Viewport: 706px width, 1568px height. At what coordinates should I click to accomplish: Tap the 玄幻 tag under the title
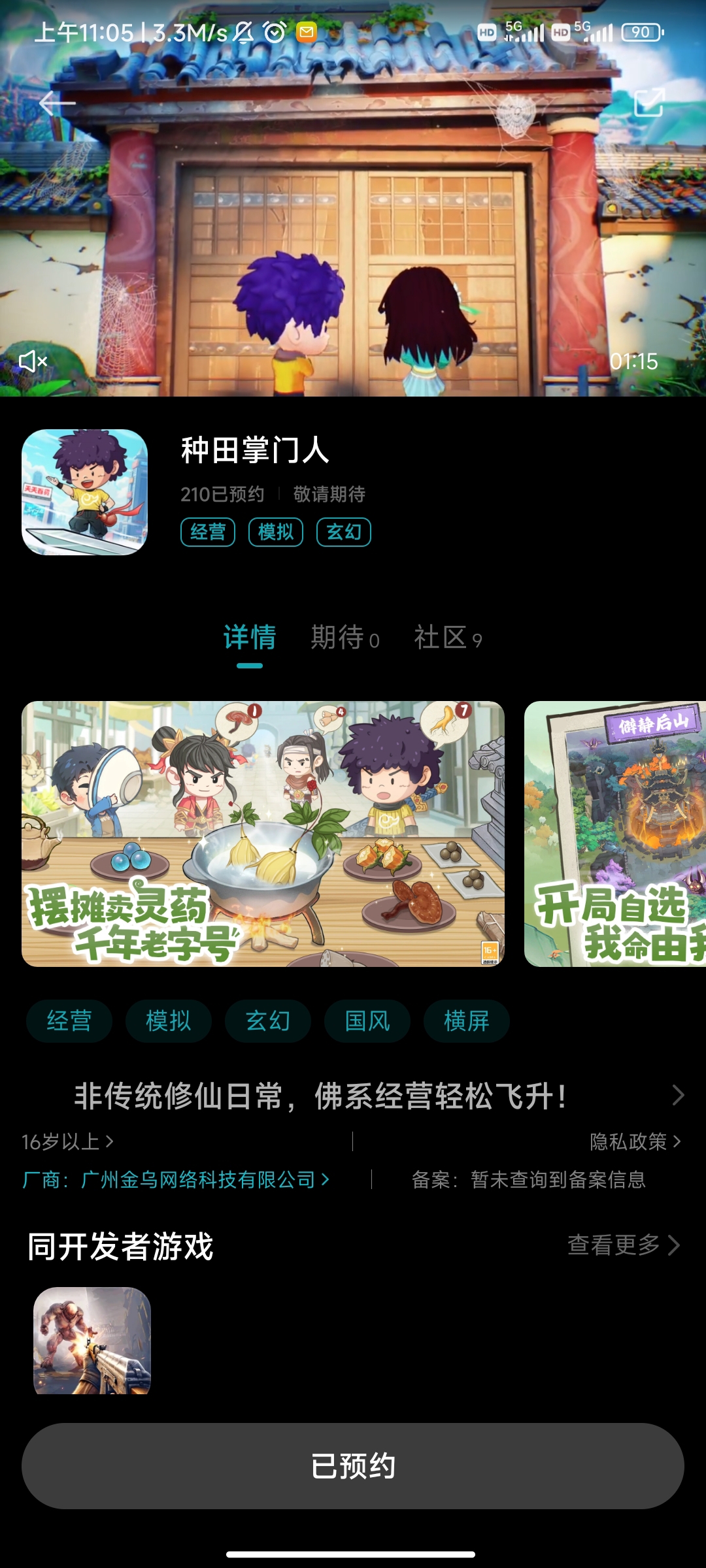(x=344, y=532)
